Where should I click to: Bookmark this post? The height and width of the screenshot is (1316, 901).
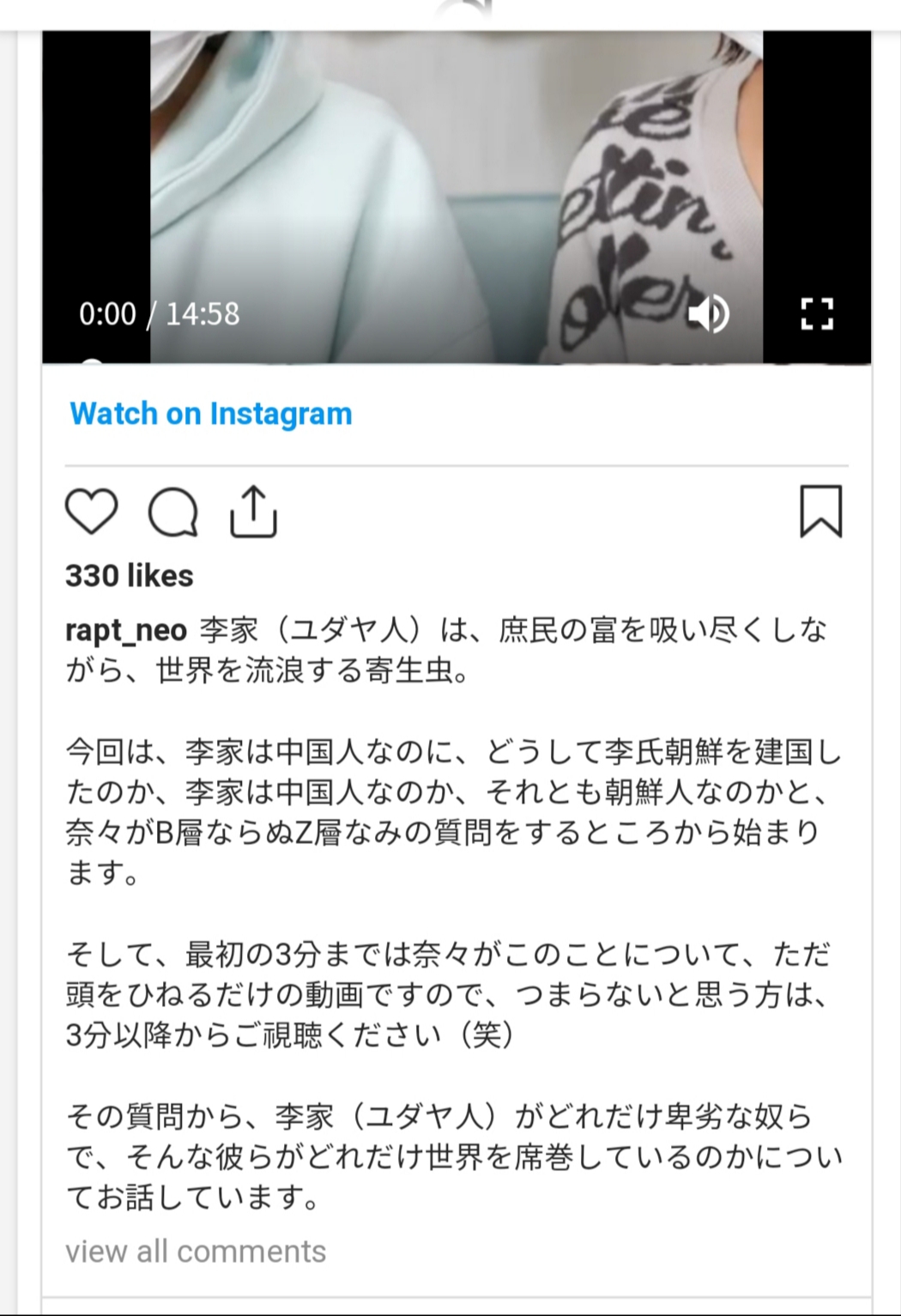(820, 512)
